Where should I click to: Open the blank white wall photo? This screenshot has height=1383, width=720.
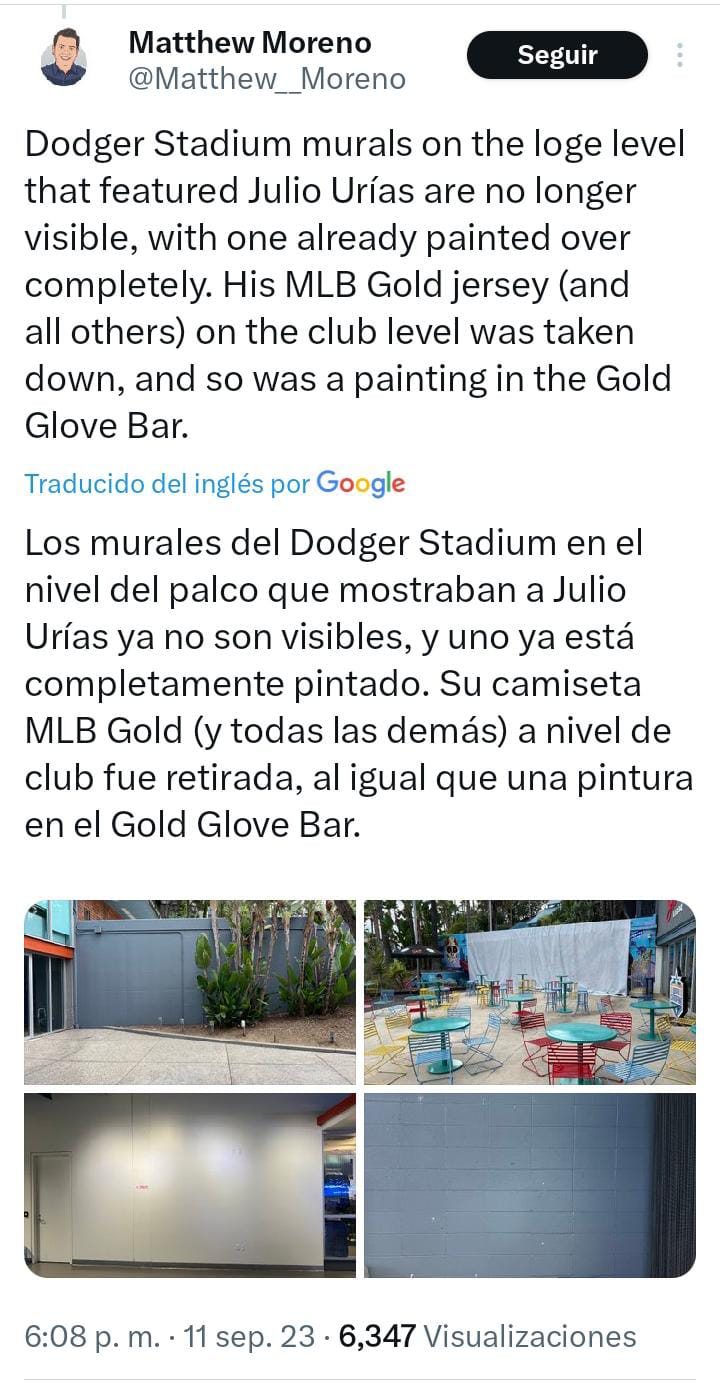(x=190, y=1184)
